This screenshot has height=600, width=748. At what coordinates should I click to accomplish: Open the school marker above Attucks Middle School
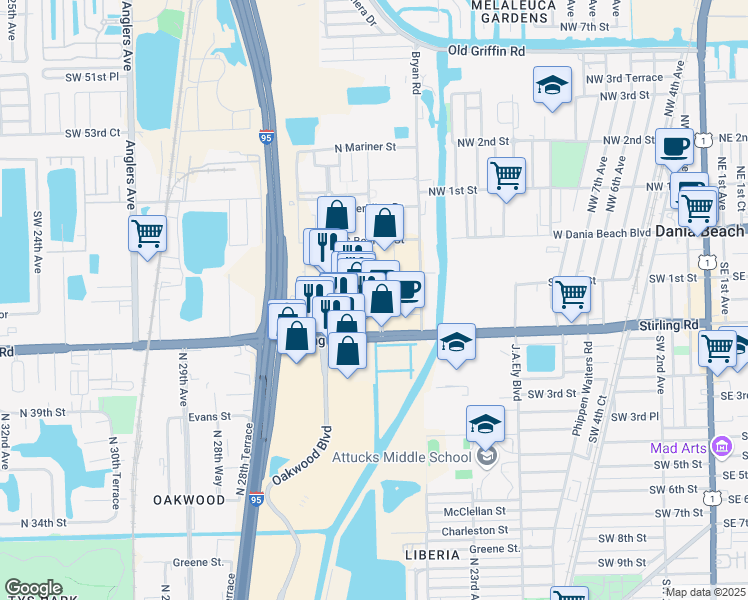(x=485, y=424)
